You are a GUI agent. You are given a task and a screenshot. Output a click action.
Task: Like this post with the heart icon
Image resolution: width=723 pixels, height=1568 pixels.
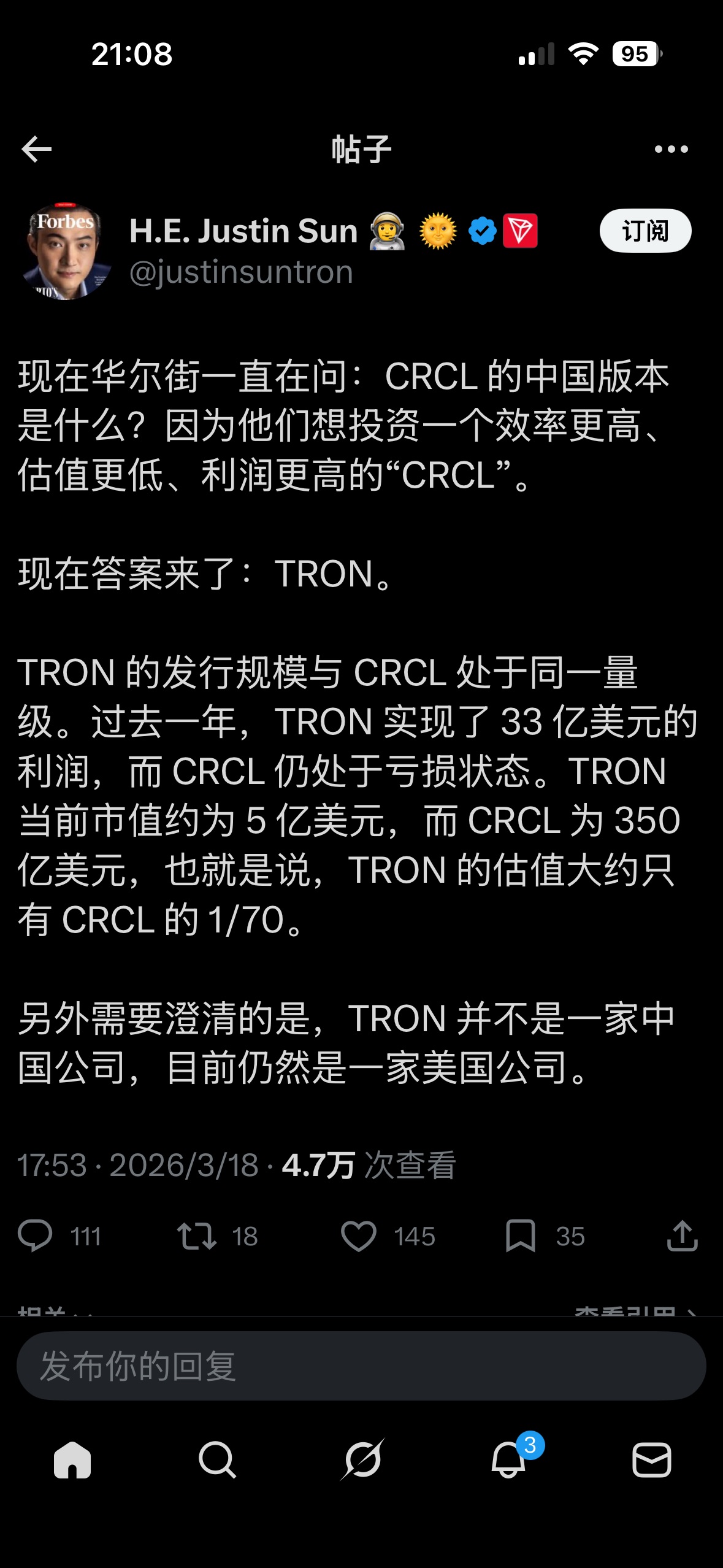[x=358, y=1236]
